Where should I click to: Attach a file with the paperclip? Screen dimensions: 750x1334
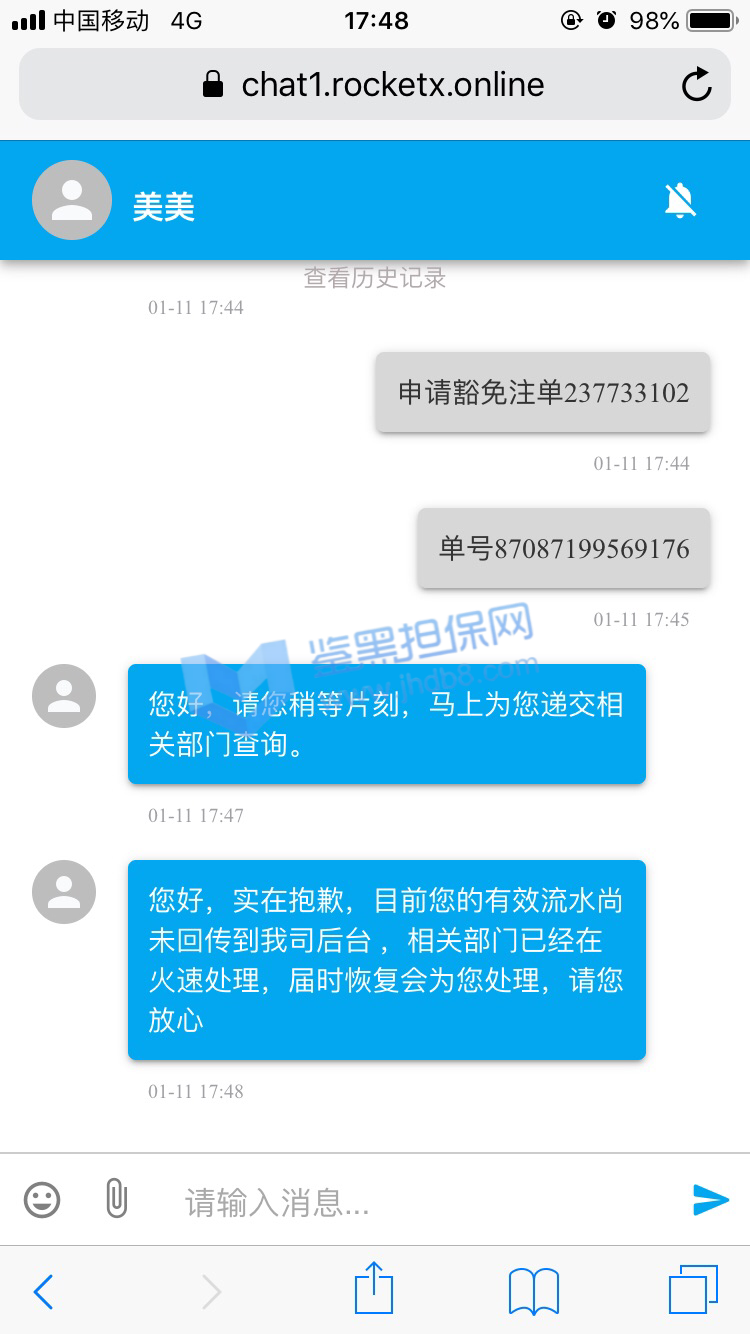[117, 1198]
